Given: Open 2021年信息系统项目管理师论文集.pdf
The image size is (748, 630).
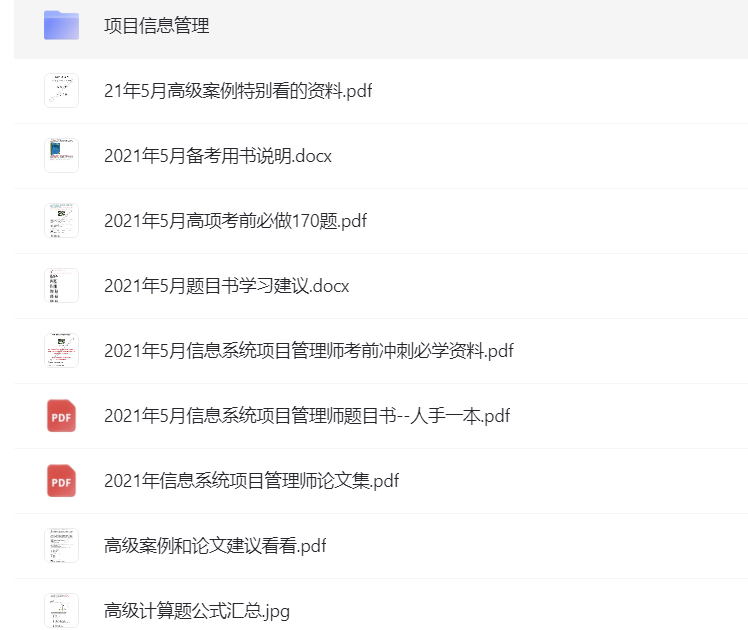Looking at the screenshot, I should [251, 481].
